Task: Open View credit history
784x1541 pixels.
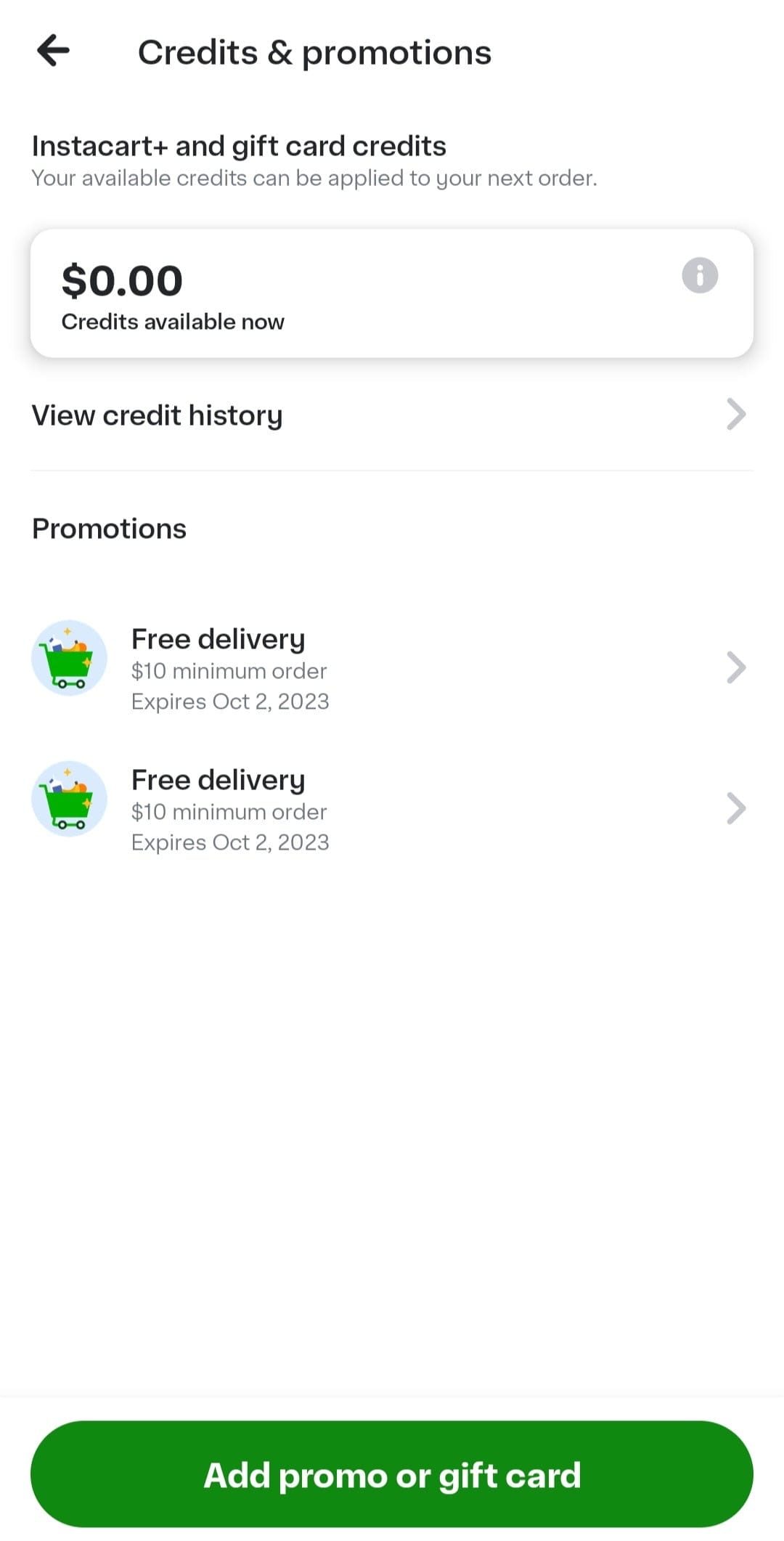Action: [x=391, y=415]
